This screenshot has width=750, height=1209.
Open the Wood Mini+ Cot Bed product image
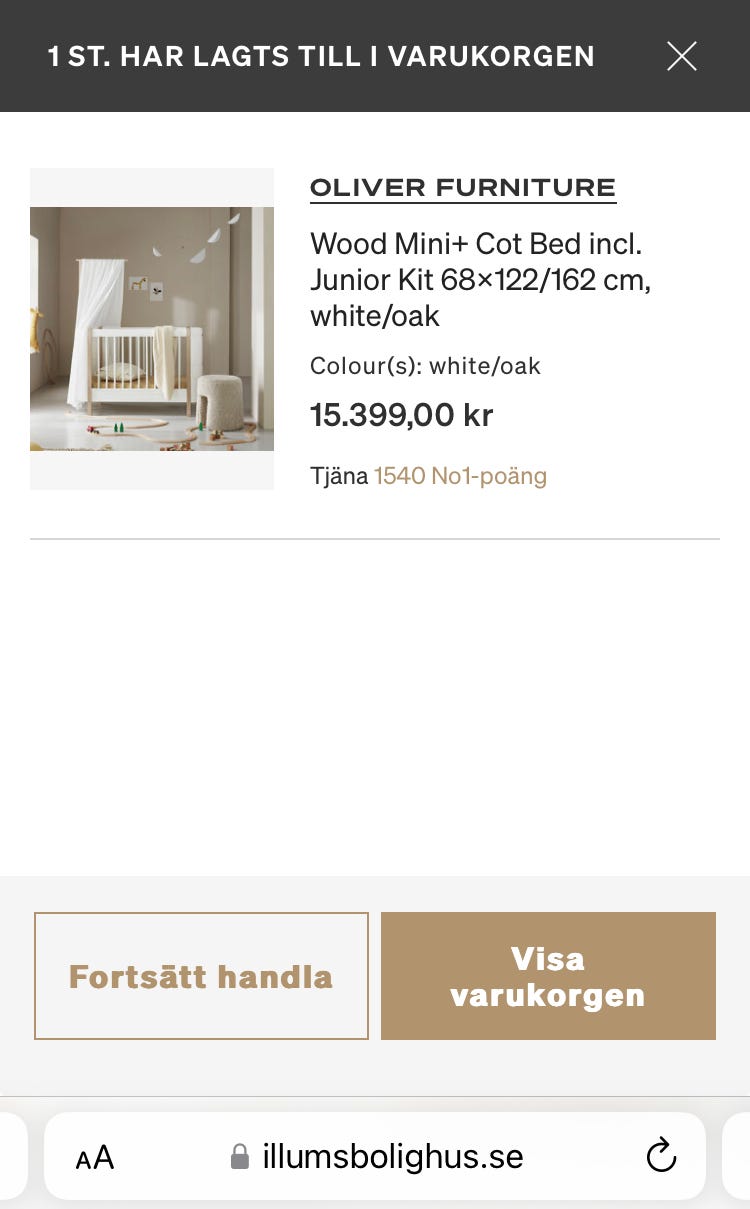coord(152,329)
